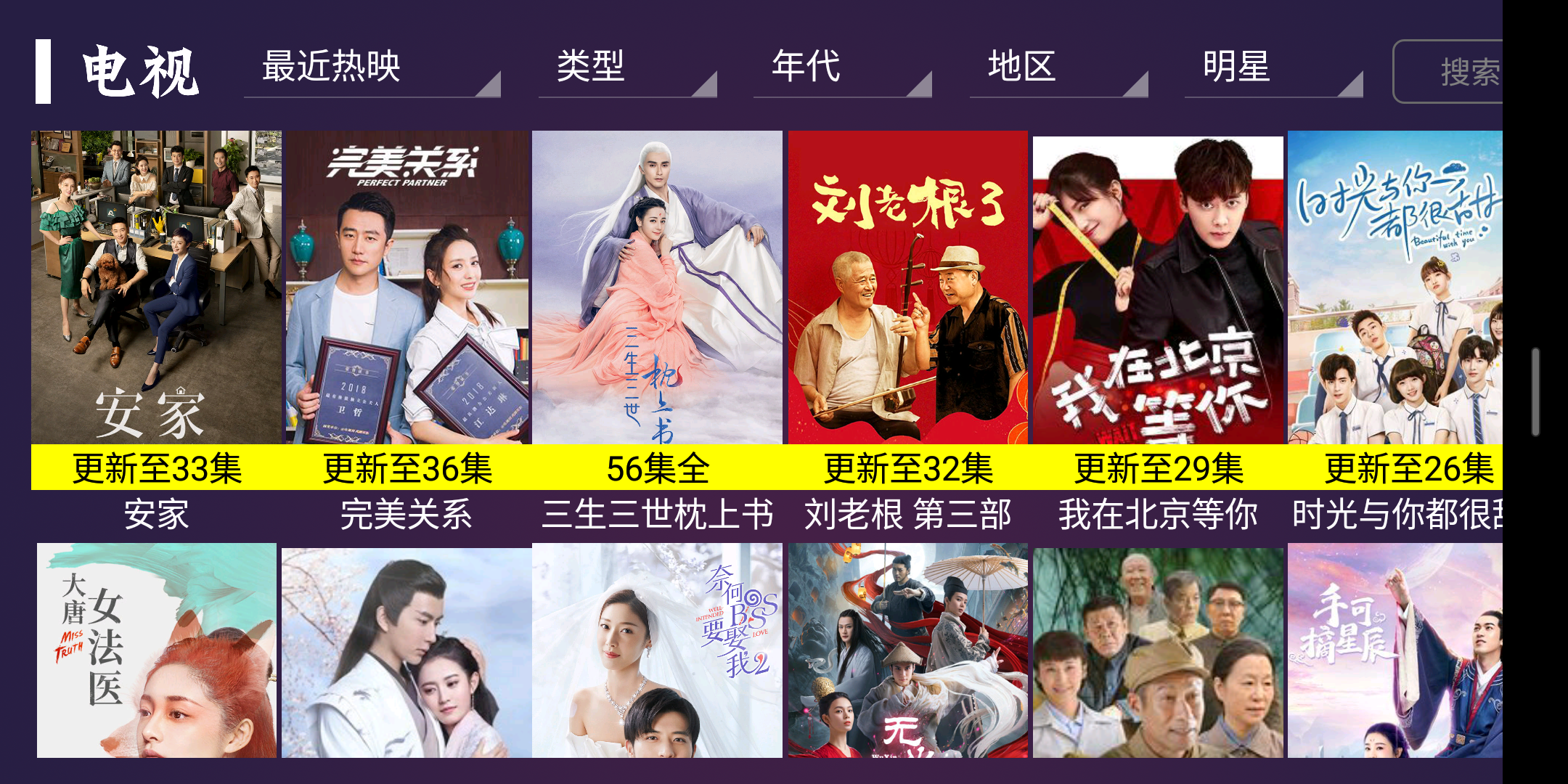Open 奈何BOSS要娶我2 poster
This screenshot has width=1568, height=784.
[657, 650]
